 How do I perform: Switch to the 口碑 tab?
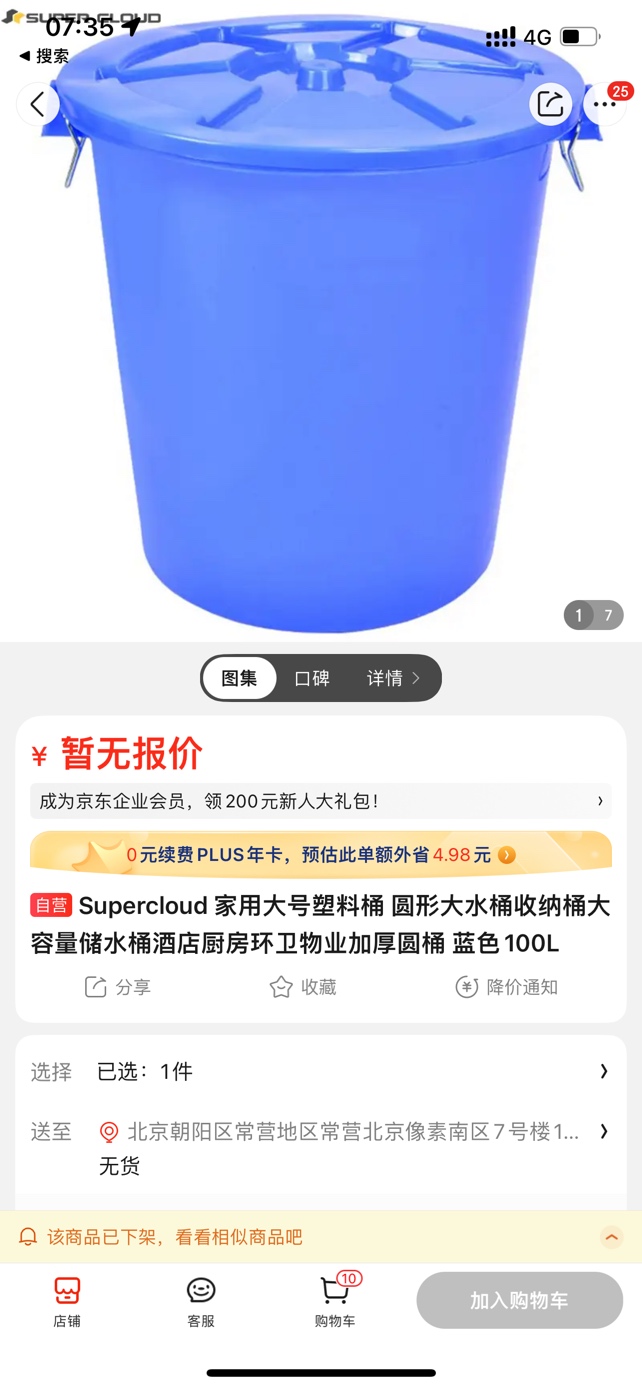(312, 678)
